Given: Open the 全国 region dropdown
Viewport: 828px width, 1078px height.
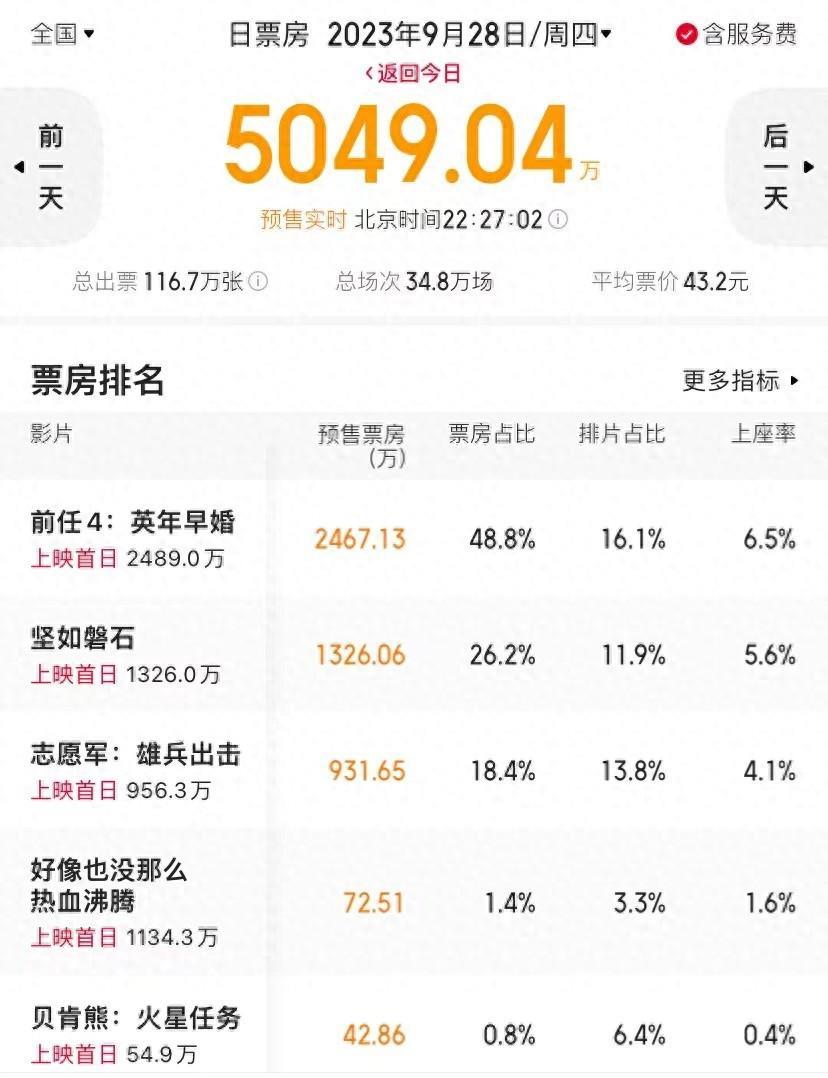Looking at the screenshot, I should (x=62, y=34).
